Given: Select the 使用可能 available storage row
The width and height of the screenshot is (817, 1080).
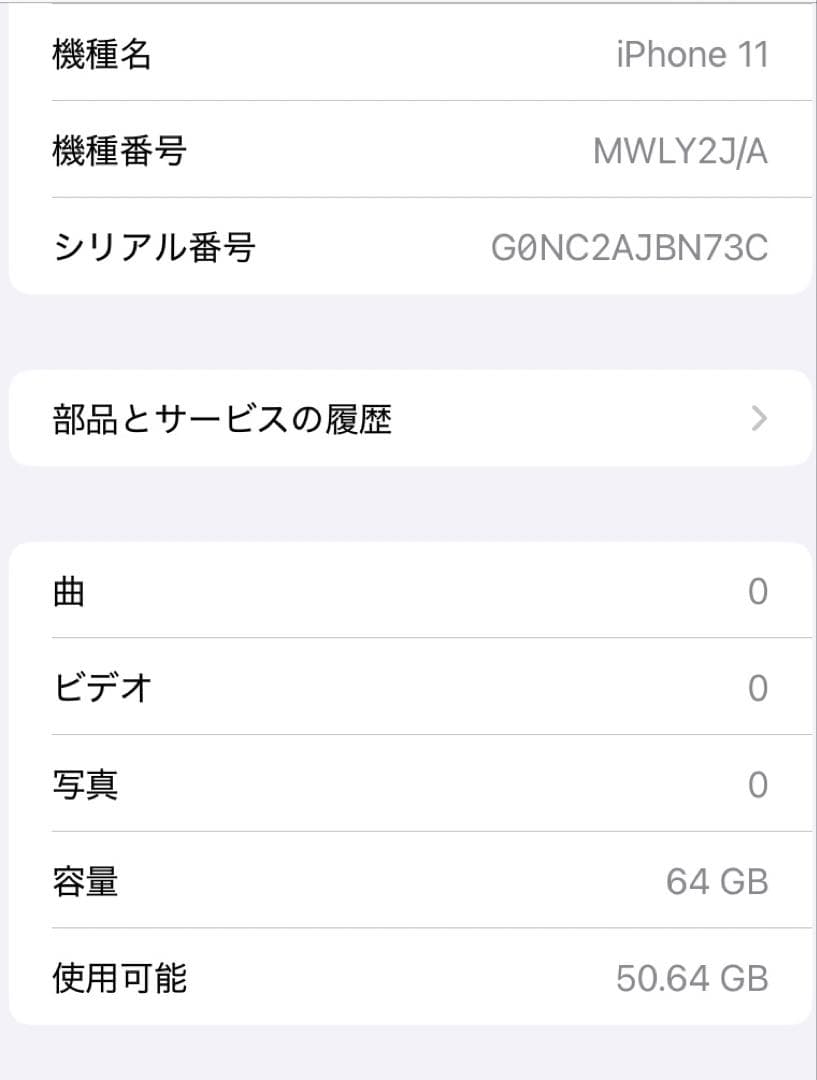Looking at the screenshot, I should click(408, 978).
